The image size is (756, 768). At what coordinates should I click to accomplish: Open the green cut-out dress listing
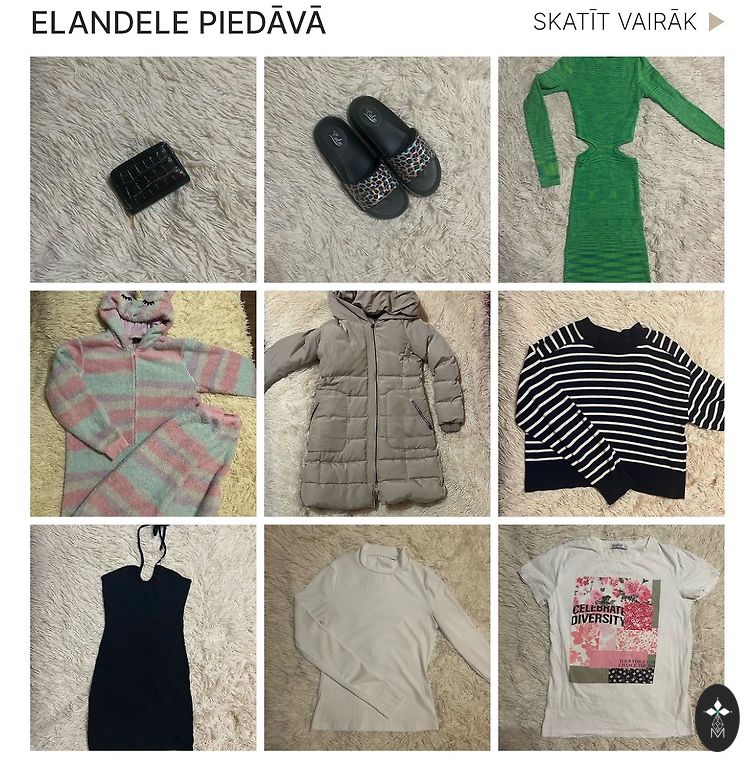pyautogui.click(x=611, y=170)
